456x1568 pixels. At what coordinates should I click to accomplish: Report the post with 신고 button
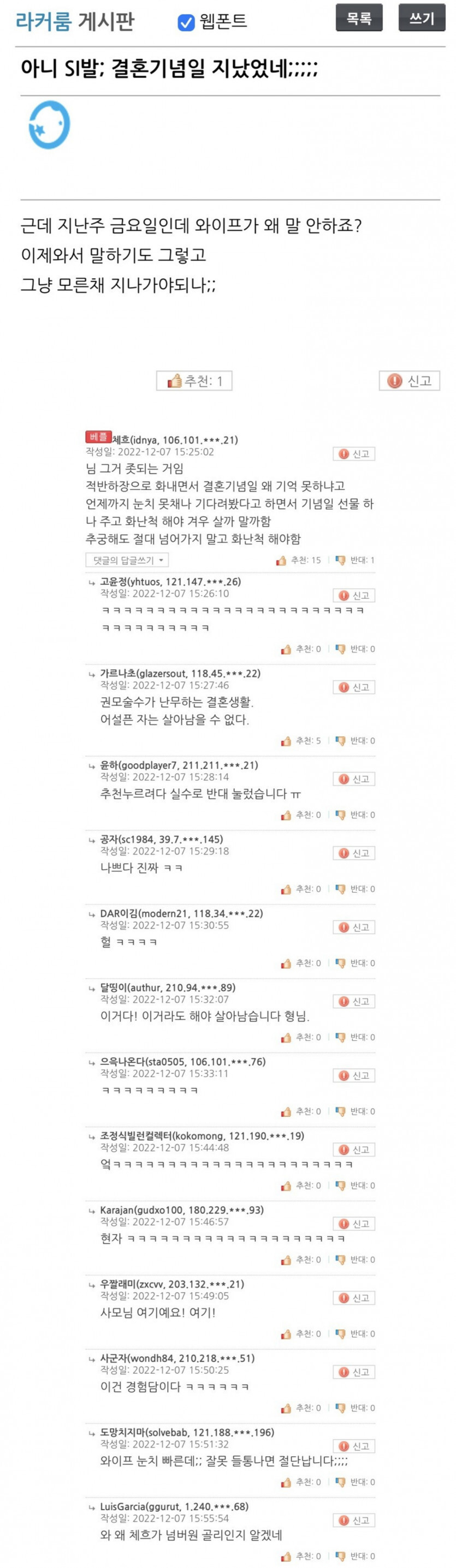[409, 381]
